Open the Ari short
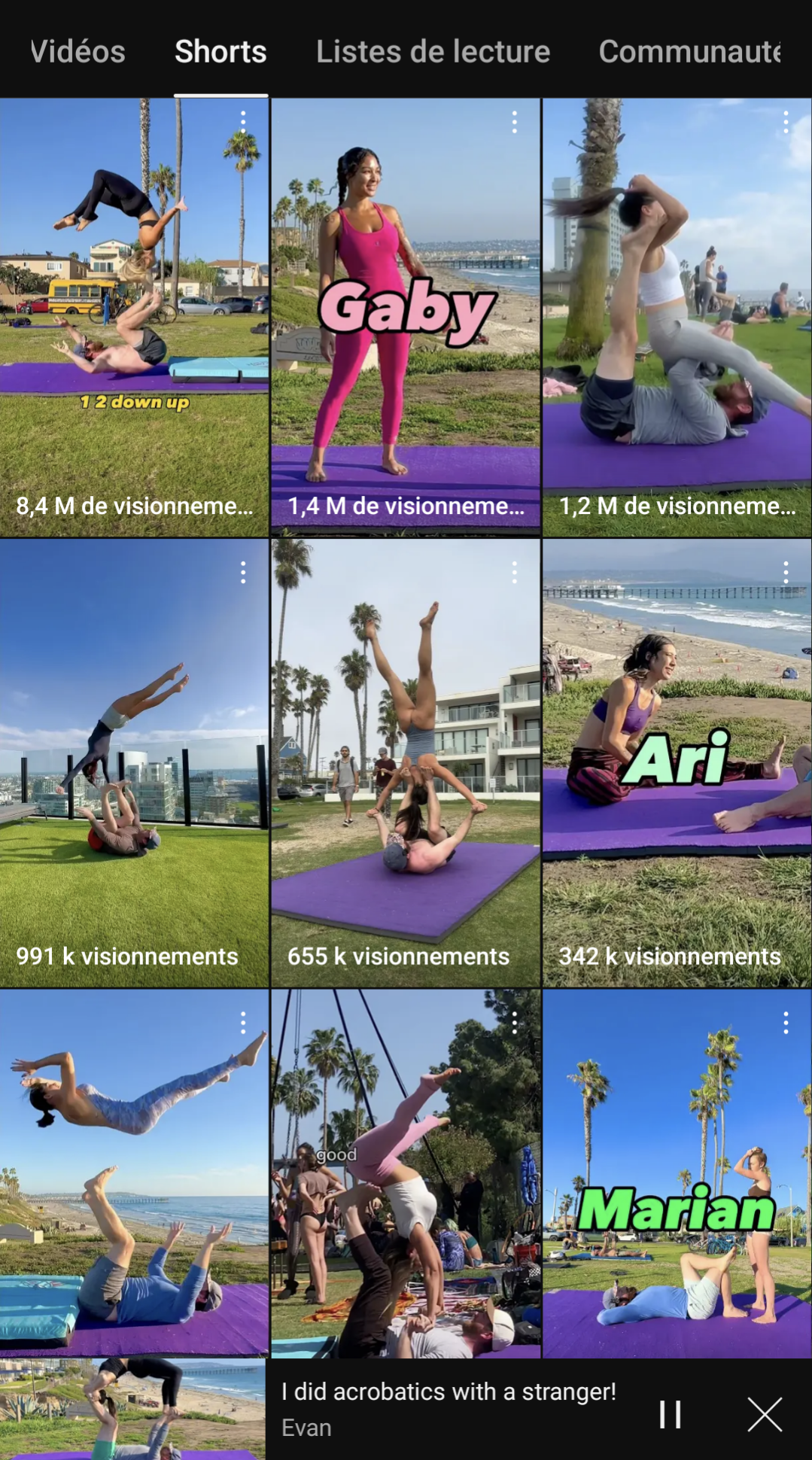 677,762
